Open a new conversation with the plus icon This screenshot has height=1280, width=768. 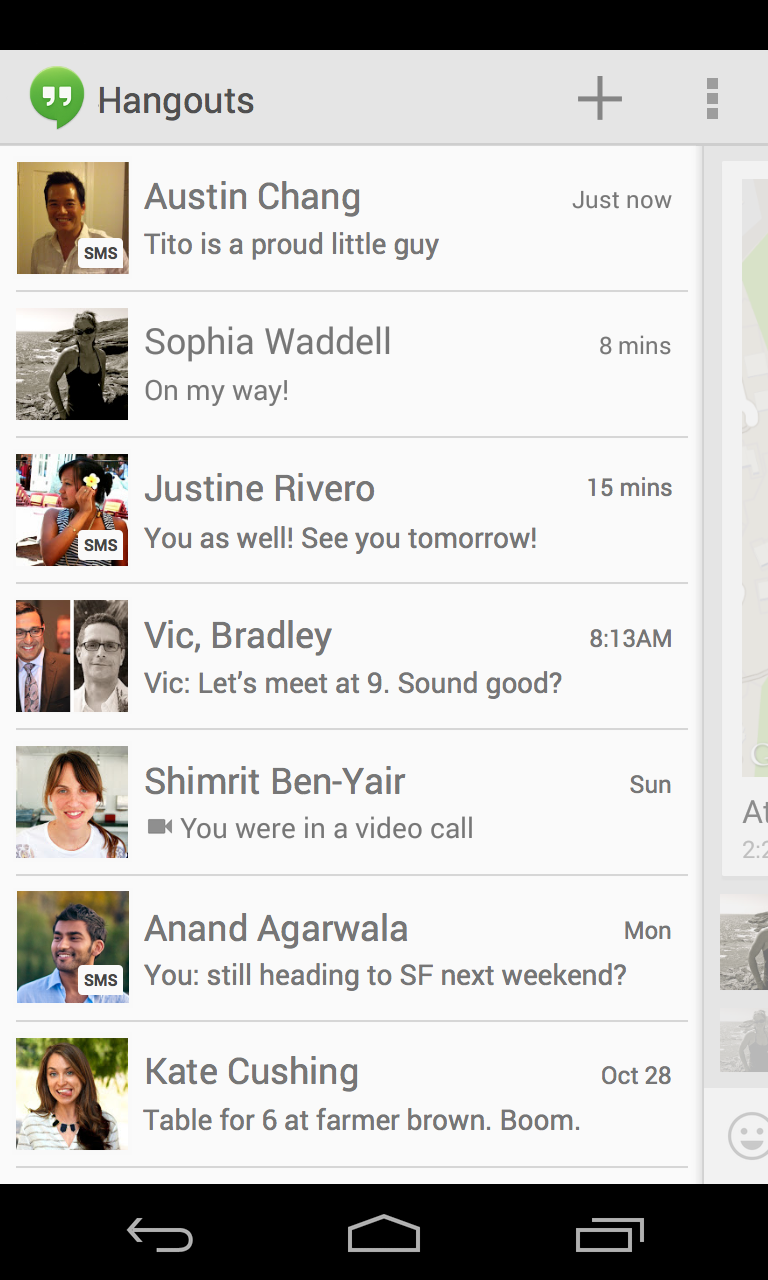coord(599,97)
